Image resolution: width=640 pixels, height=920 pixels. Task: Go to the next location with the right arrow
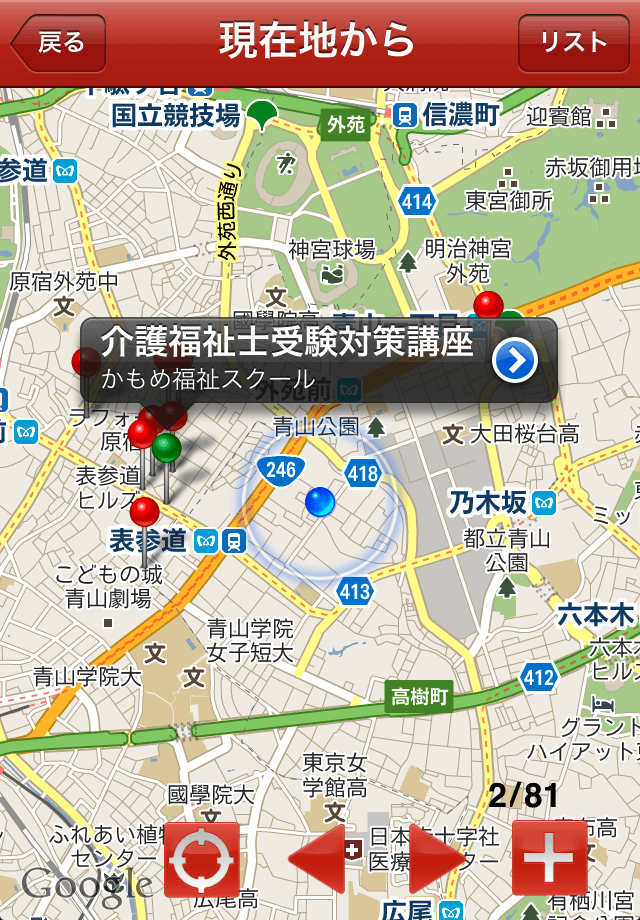(435, 859)
